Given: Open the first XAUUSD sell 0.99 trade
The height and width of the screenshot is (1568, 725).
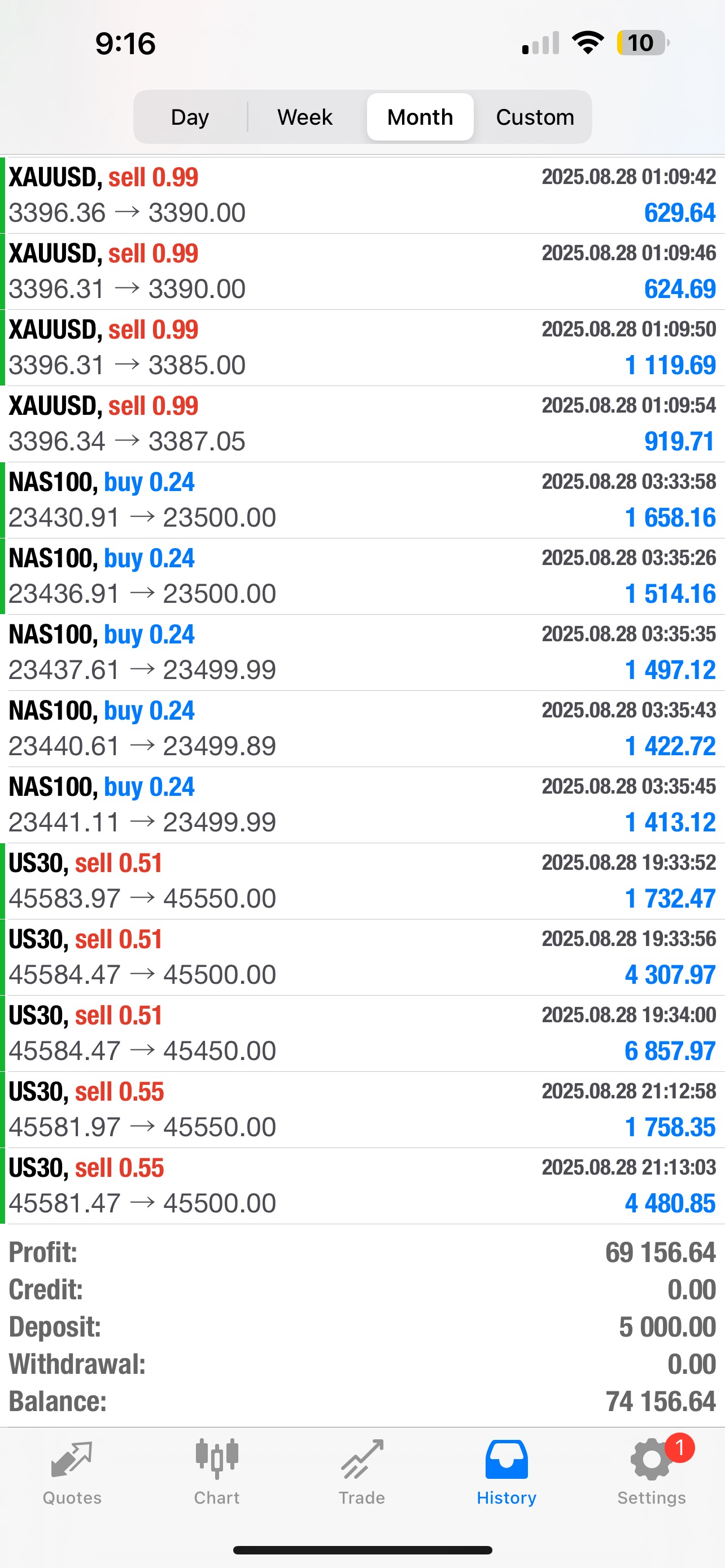Looking at the screenshot, I should [362, 195].
